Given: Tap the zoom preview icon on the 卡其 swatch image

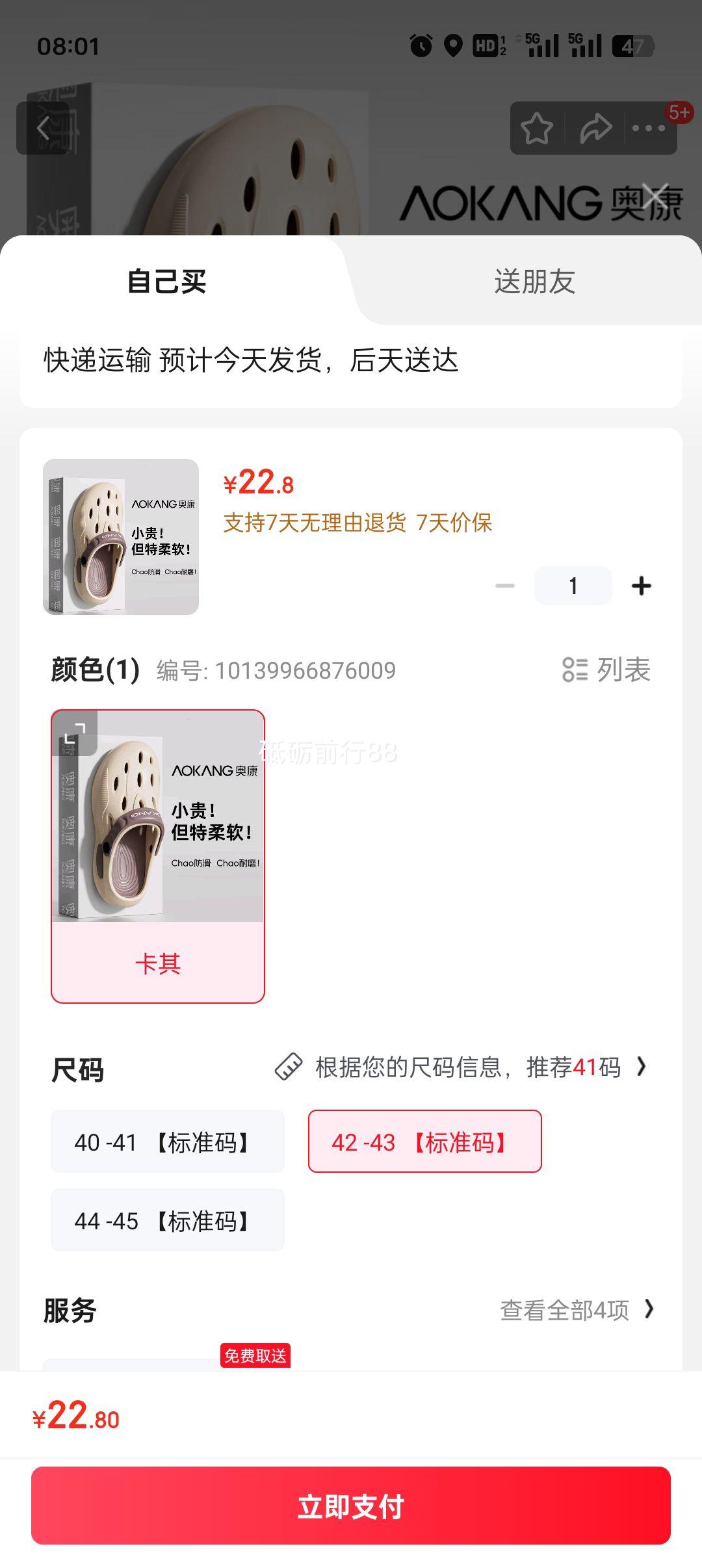Looking at the screenshot, I should [76, 733].
